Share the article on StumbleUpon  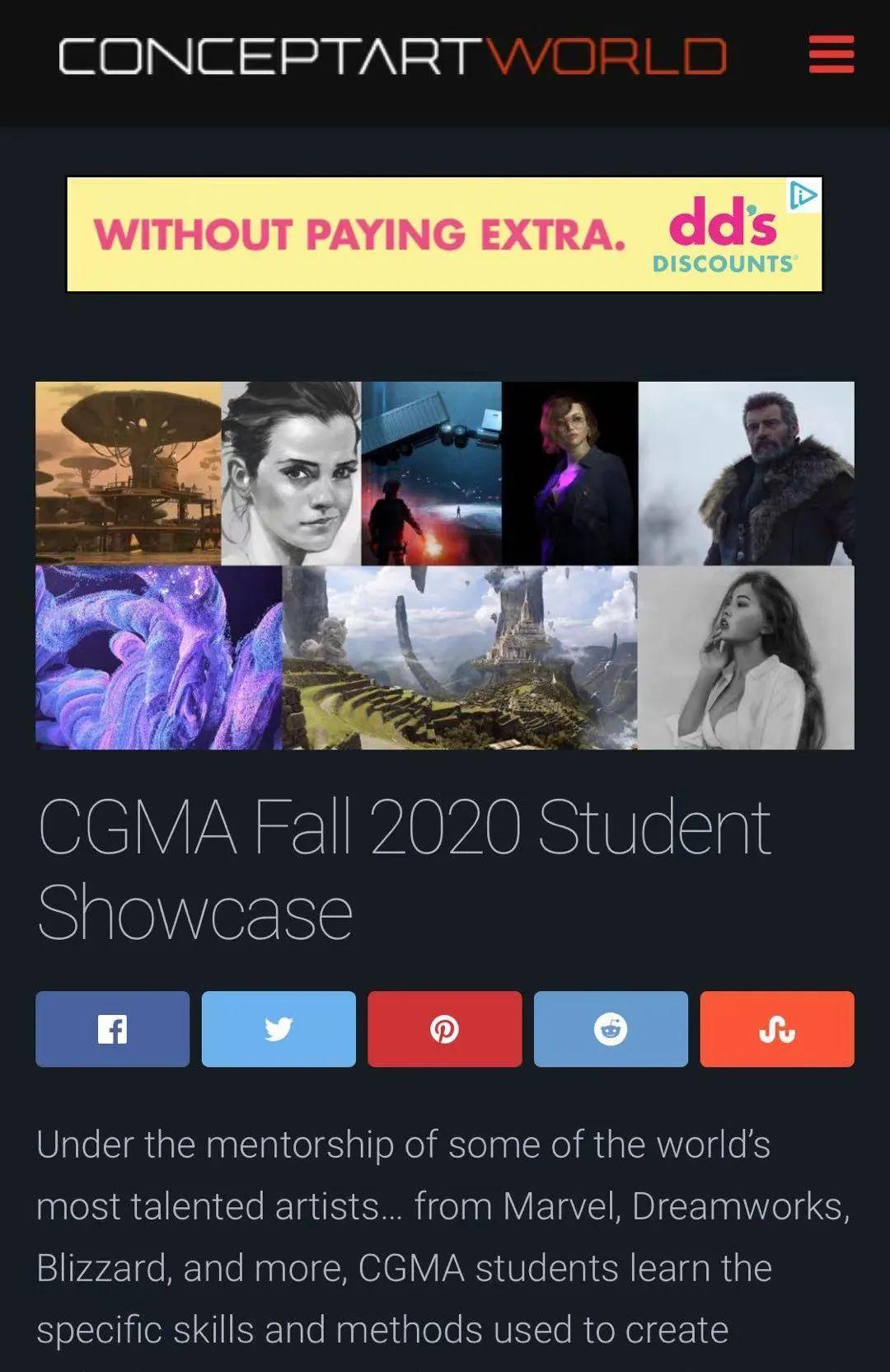(777, 1029)
